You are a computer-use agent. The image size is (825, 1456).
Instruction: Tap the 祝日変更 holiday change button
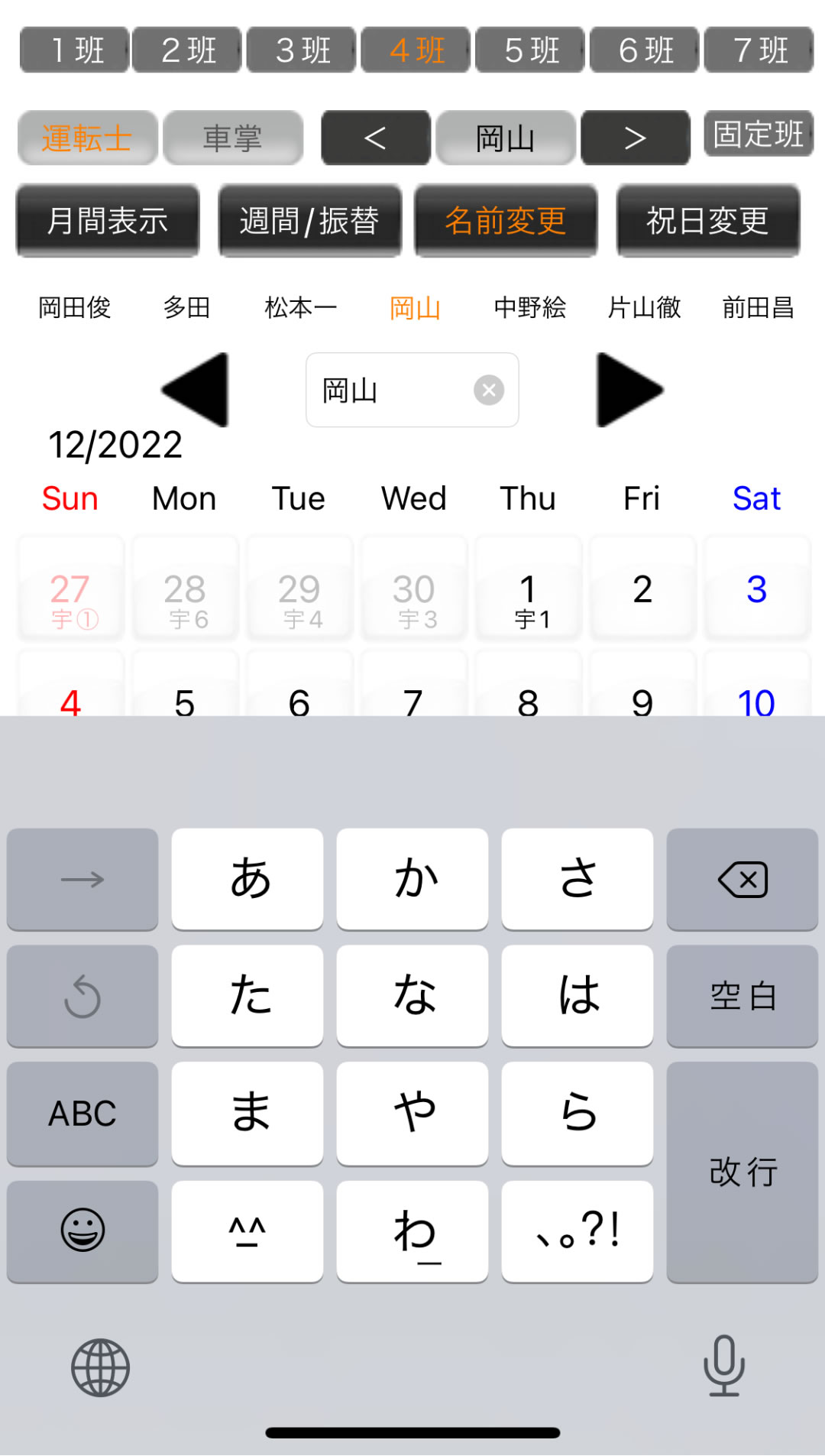click(708, 221)
